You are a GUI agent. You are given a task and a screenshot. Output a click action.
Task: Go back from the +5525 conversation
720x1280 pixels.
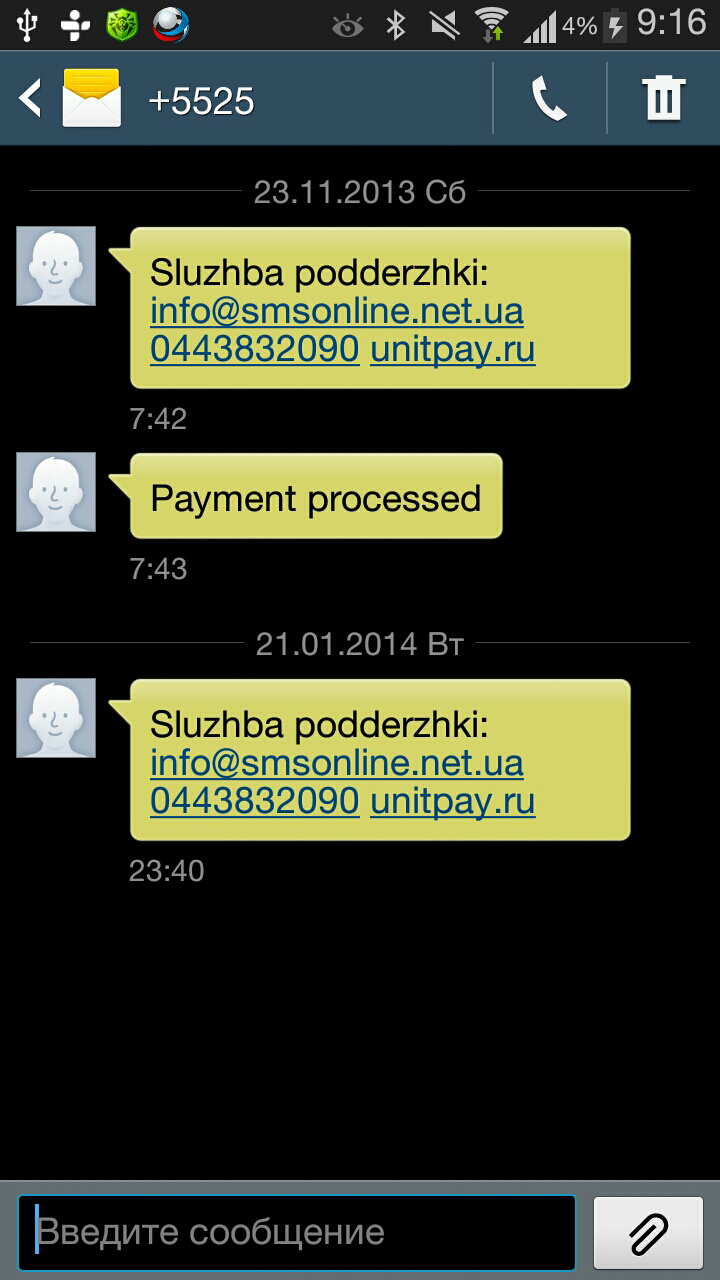tap(32, 99)
